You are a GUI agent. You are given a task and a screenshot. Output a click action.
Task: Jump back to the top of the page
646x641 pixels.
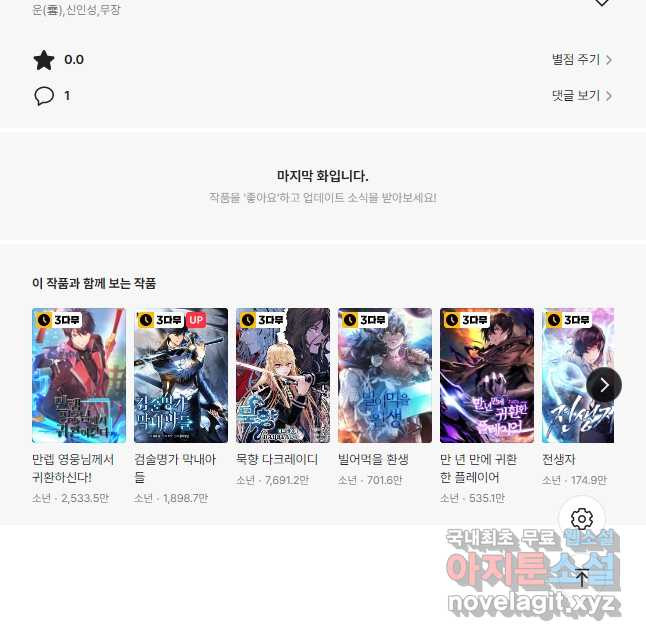click(582, 577)
